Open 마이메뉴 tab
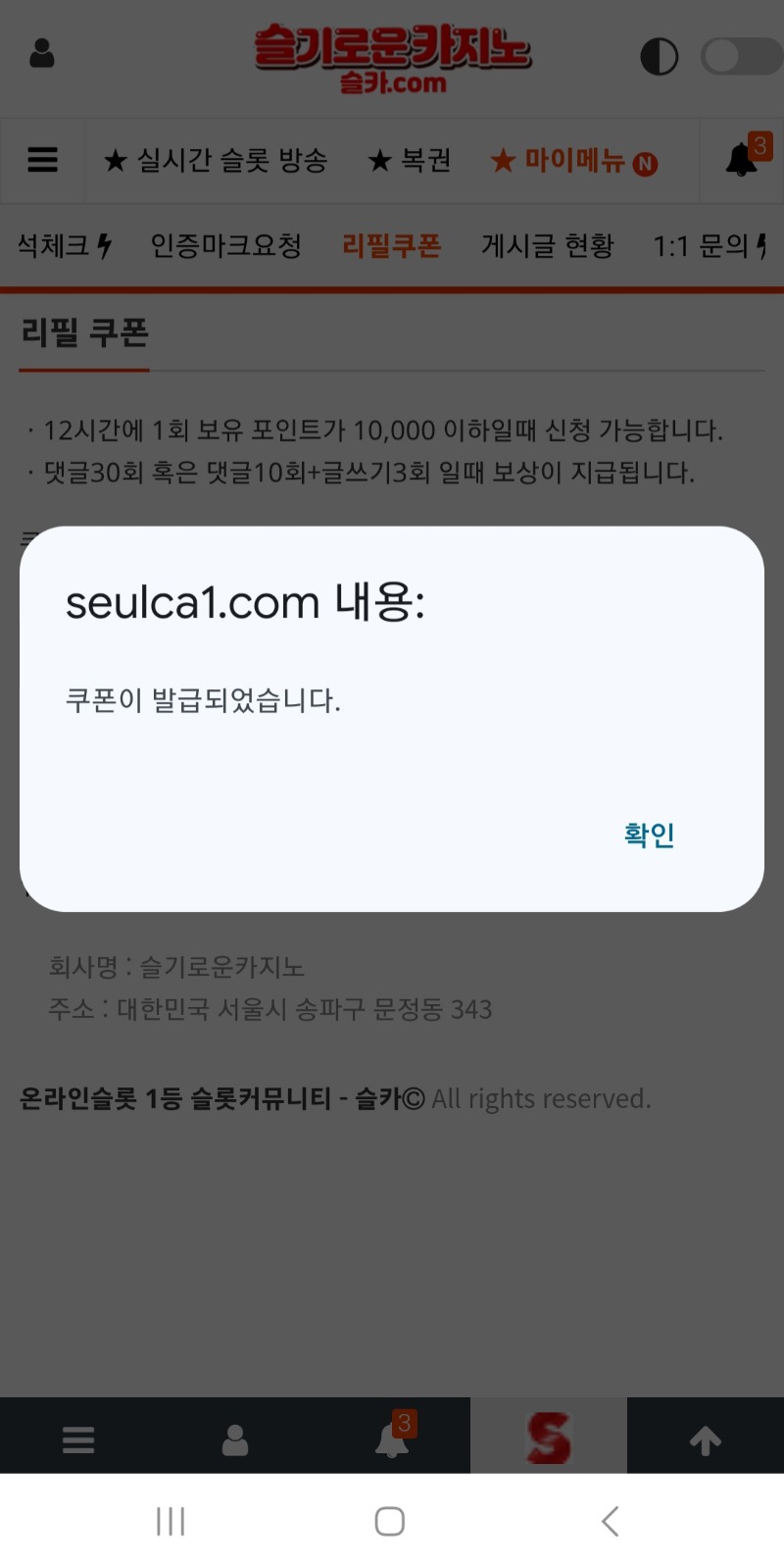Screen dimensions: 784x1565 click(573, 161)
